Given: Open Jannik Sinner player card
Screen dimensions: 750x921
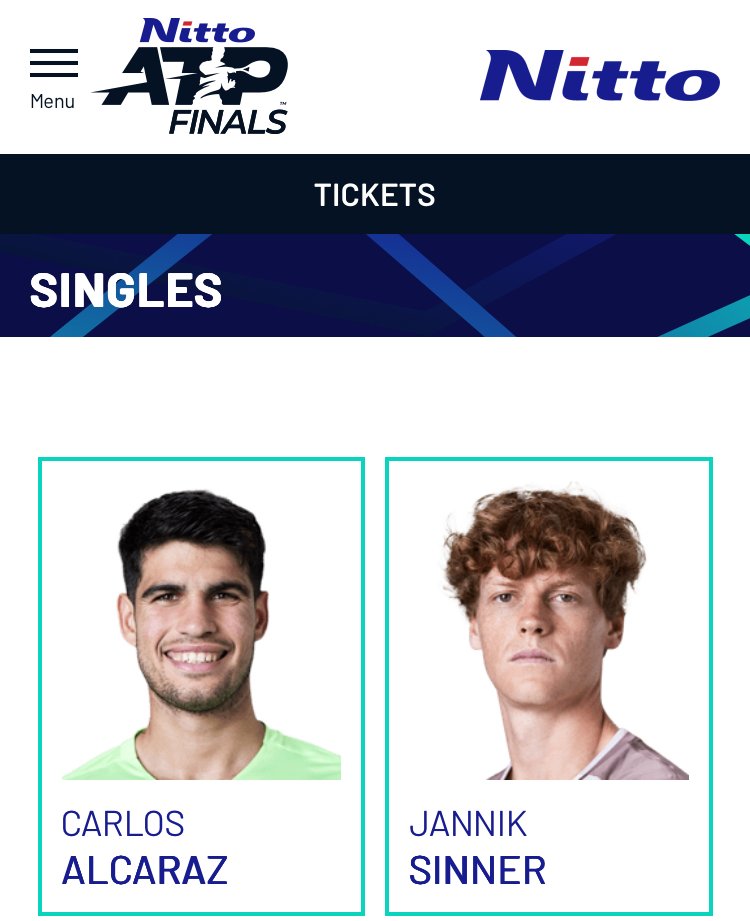Looking at the screenshot, I should tap(548, 685).
